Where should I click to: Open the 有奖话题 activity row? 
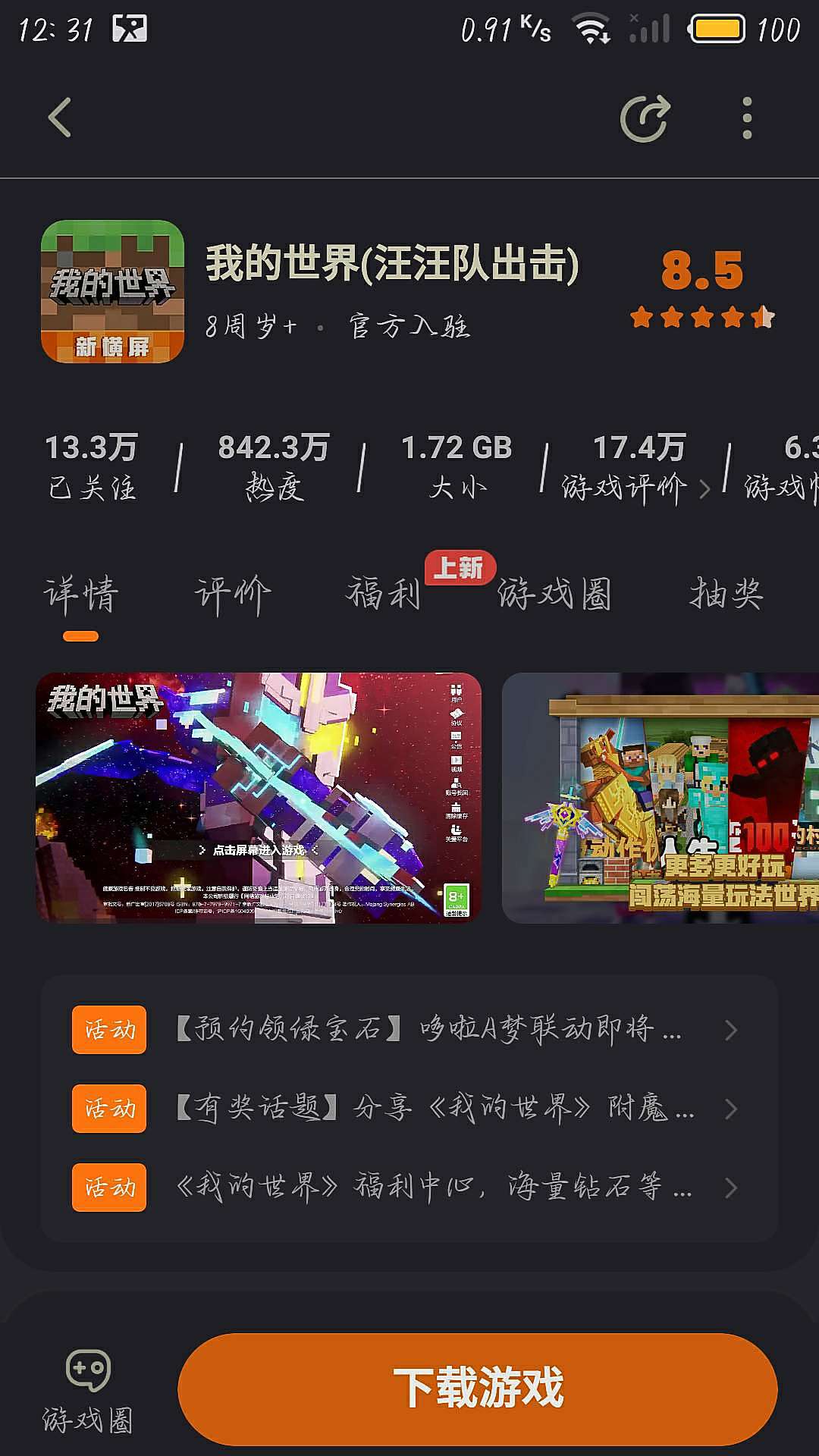[409, 1109]
